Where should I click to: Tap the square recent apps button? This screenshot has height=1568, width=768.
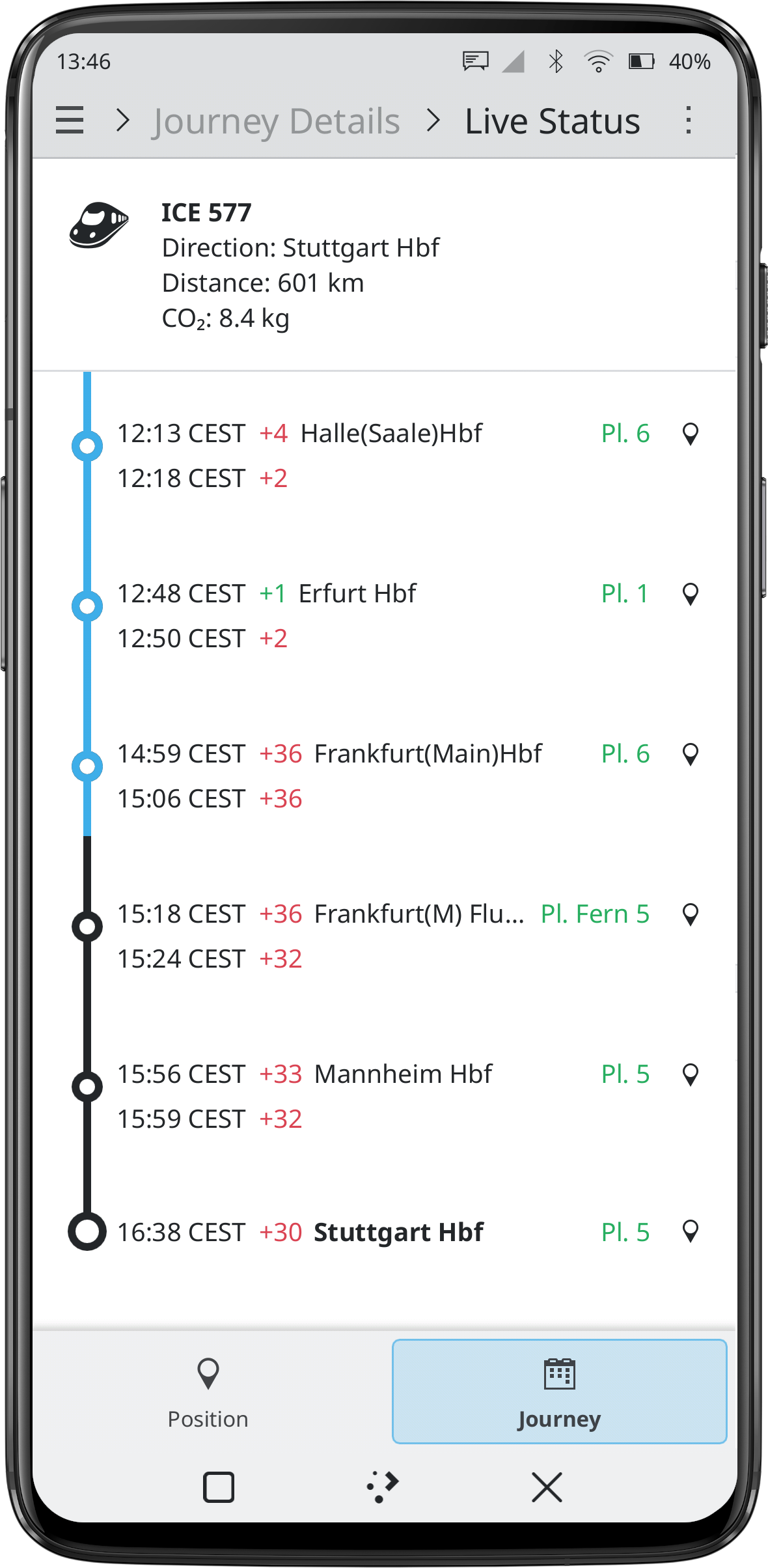pyautogui.click(x=219, y=1487)
